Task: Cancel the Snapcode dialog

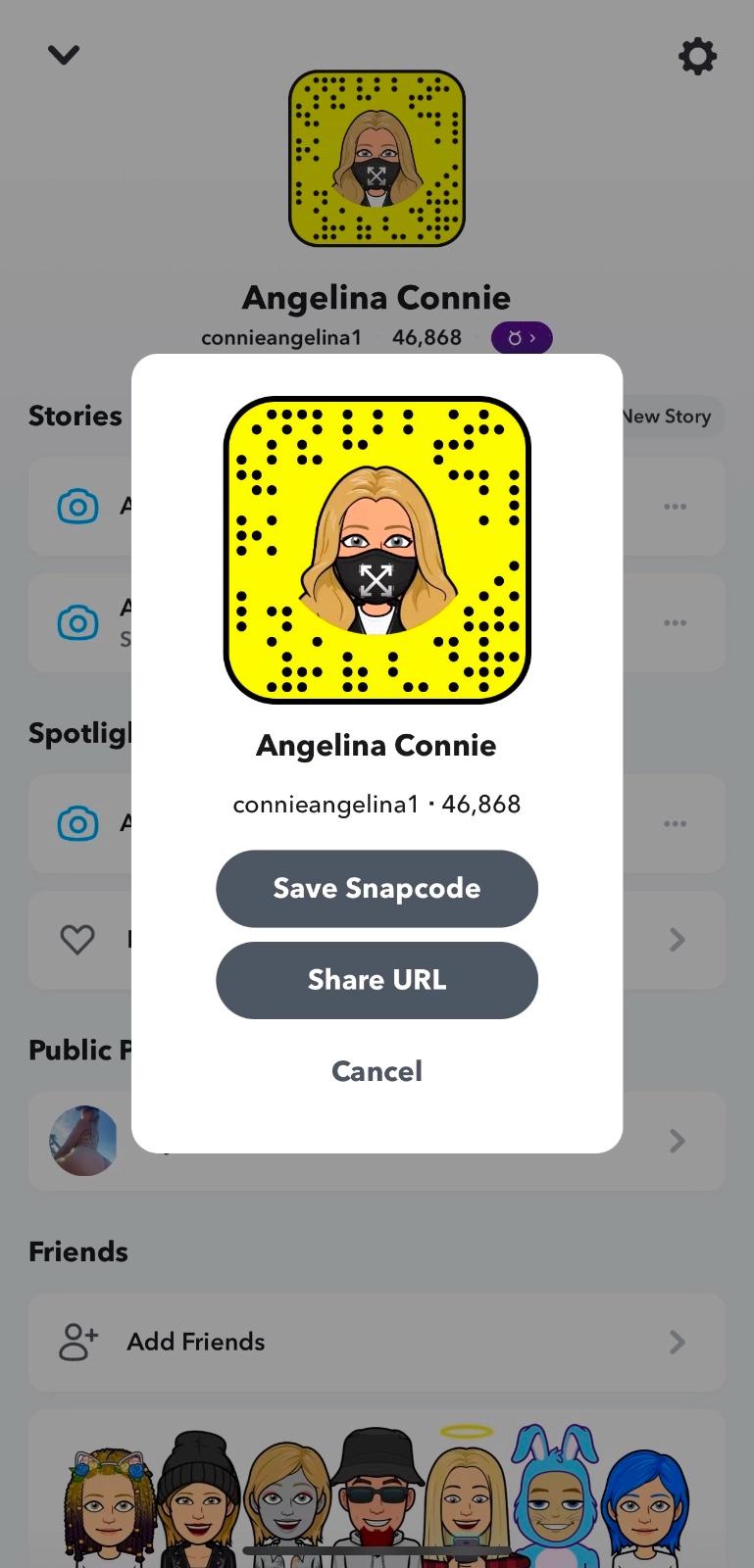Action: pyautogui.click(x=377, y=1071)
